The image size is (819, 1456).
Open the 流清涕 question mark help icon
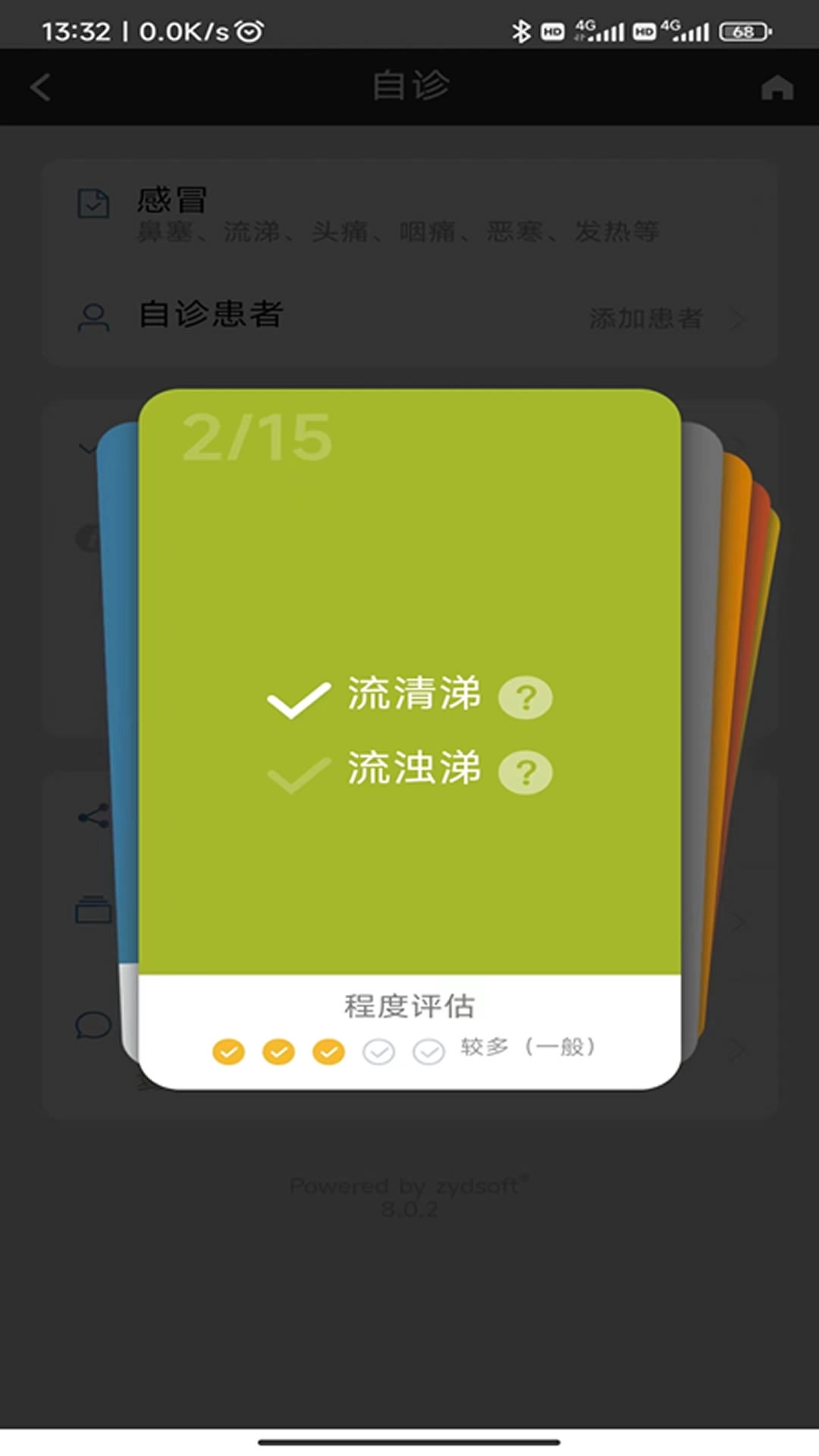click(525, 697)
